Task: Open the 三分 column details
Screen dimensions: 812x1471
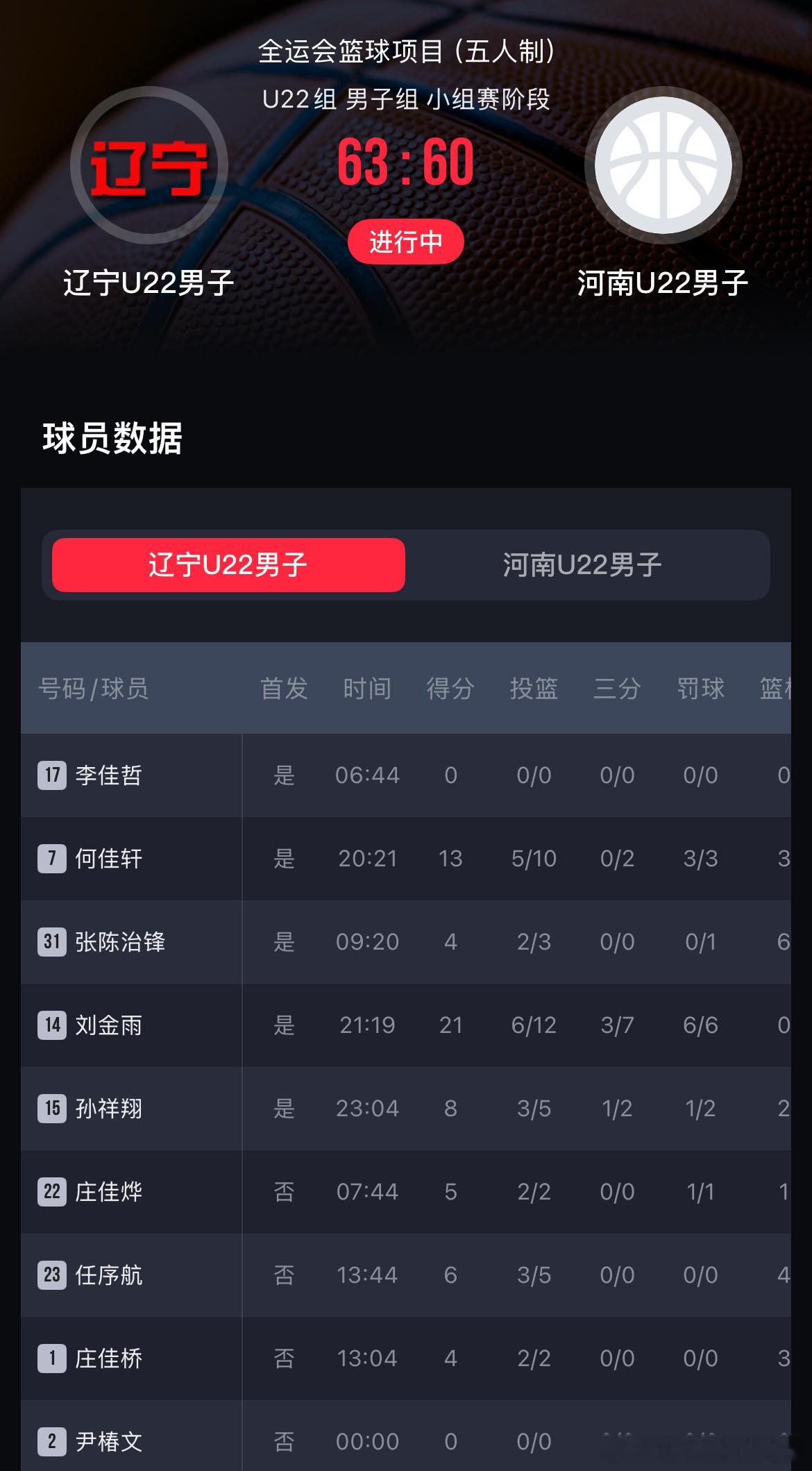Action: tap(616, 689)
